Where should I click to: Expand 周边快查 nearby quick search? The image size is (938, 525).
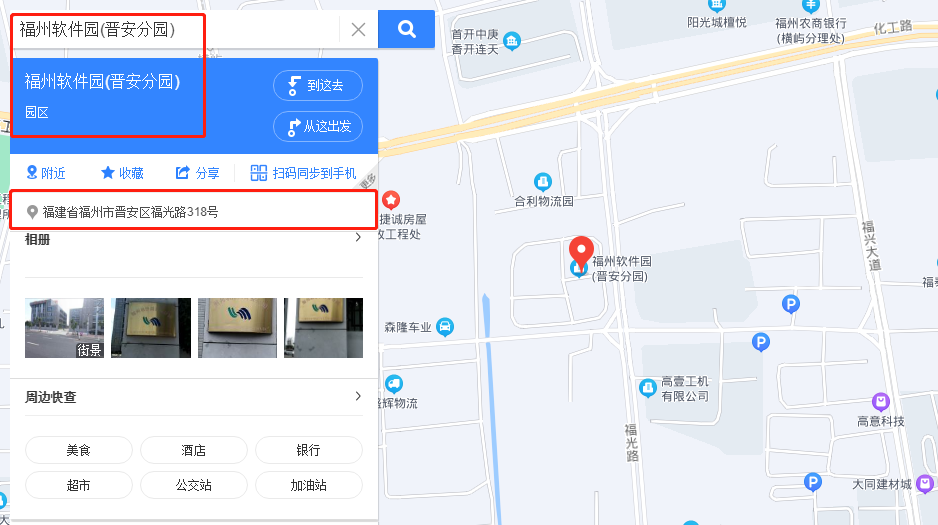coord(357,397)
